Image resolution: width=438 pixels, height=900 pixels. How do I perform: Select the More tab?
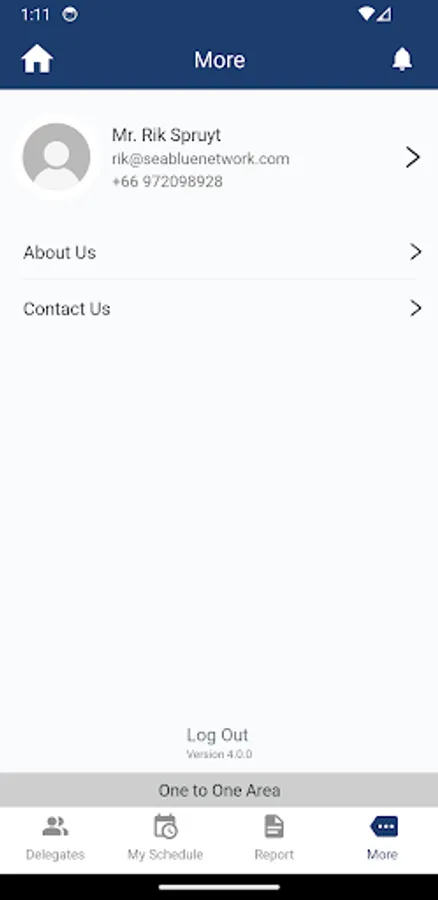point(383,838)
